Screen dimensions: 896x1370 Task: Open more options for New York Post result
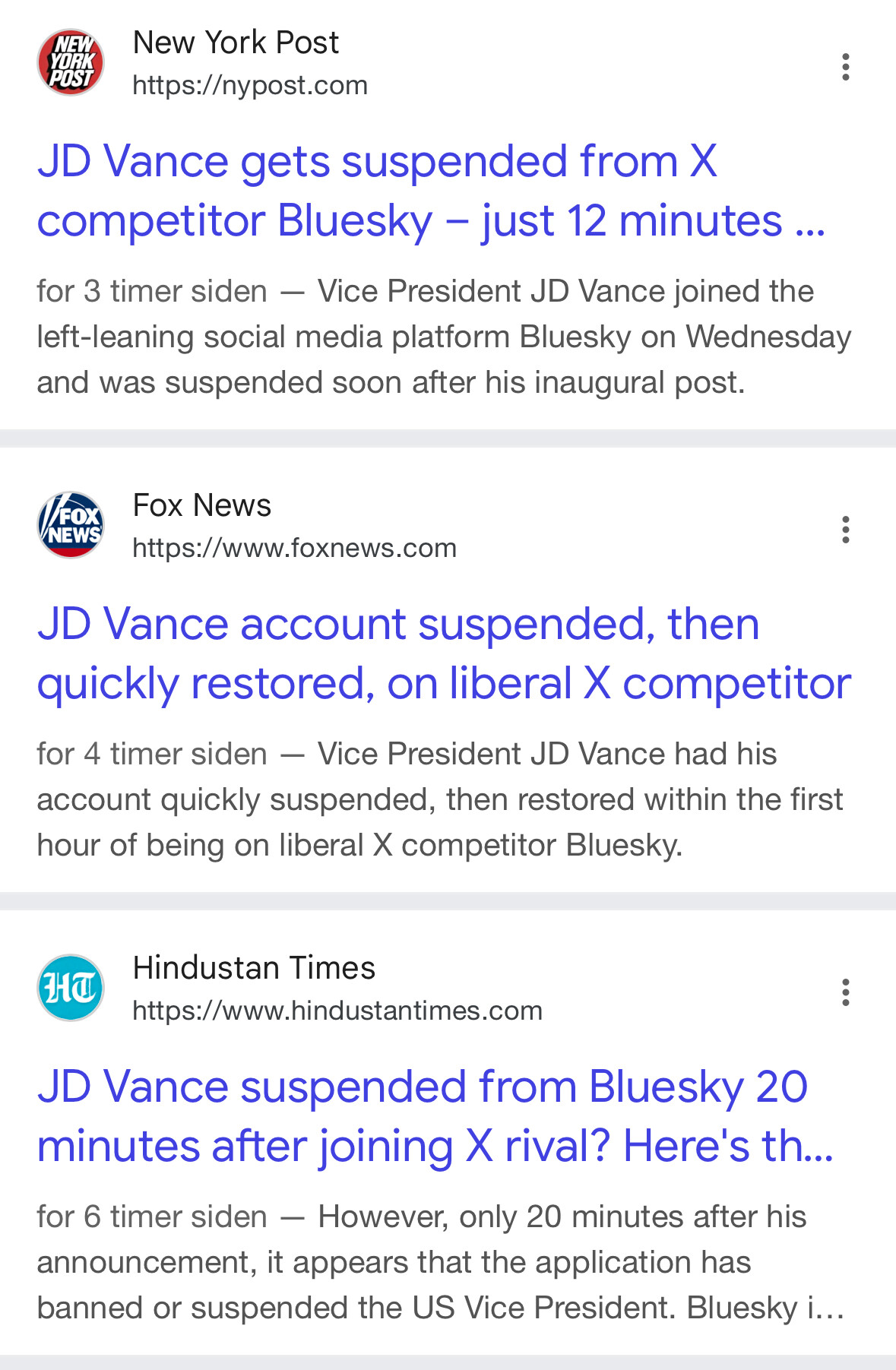[845, 67]
